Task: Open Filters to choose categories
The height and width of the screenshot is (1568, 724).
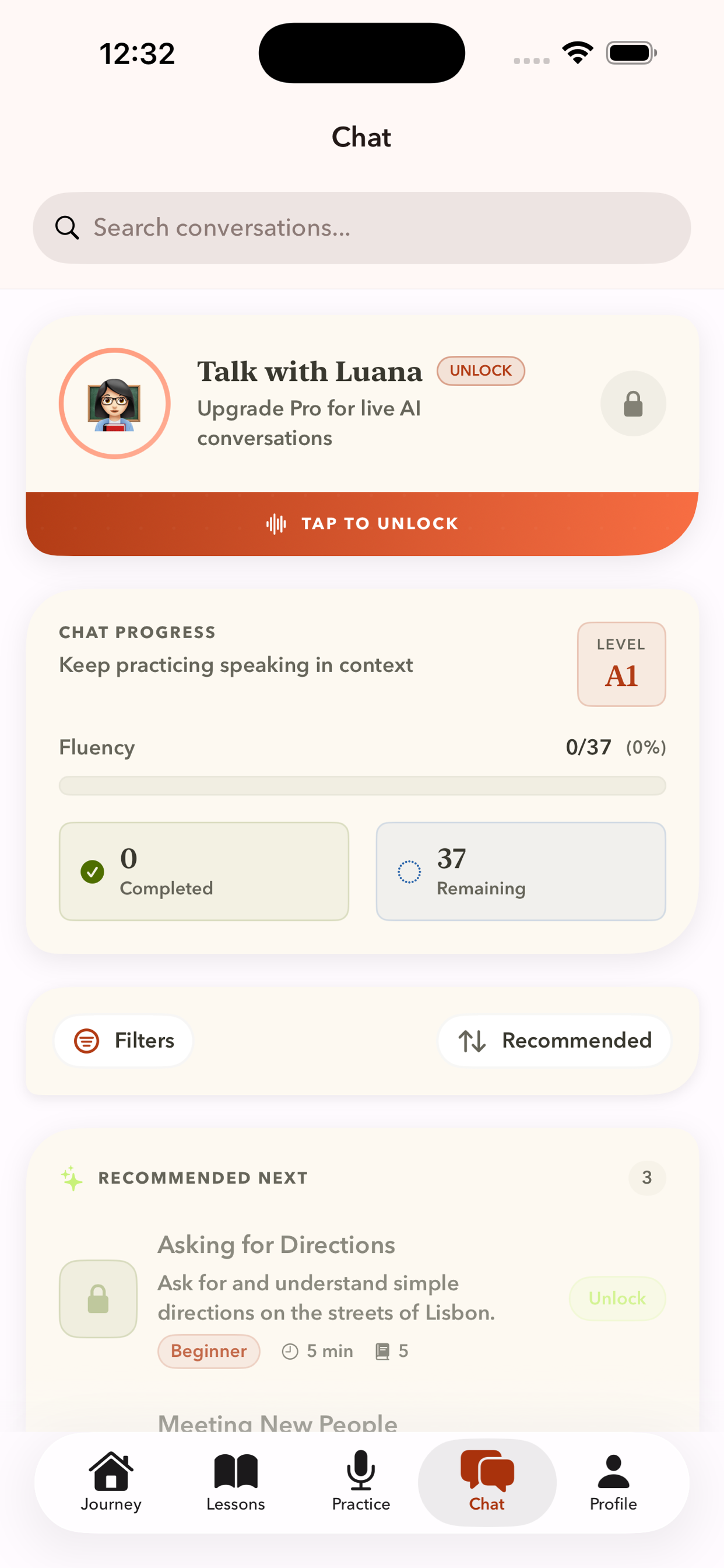Action: (123, 1041)
